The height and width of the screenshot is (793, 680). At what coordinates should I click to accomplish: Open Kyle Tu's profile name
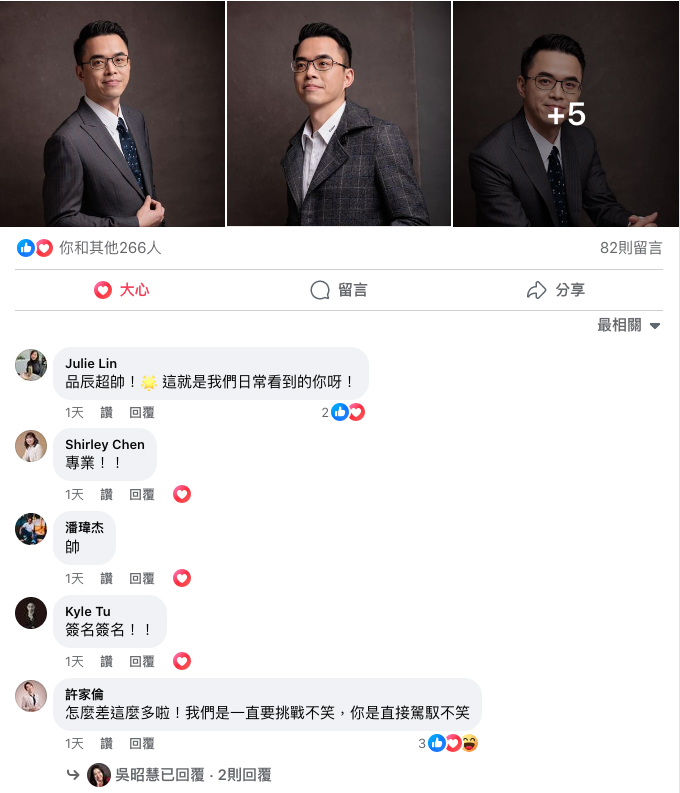(88, 611)
